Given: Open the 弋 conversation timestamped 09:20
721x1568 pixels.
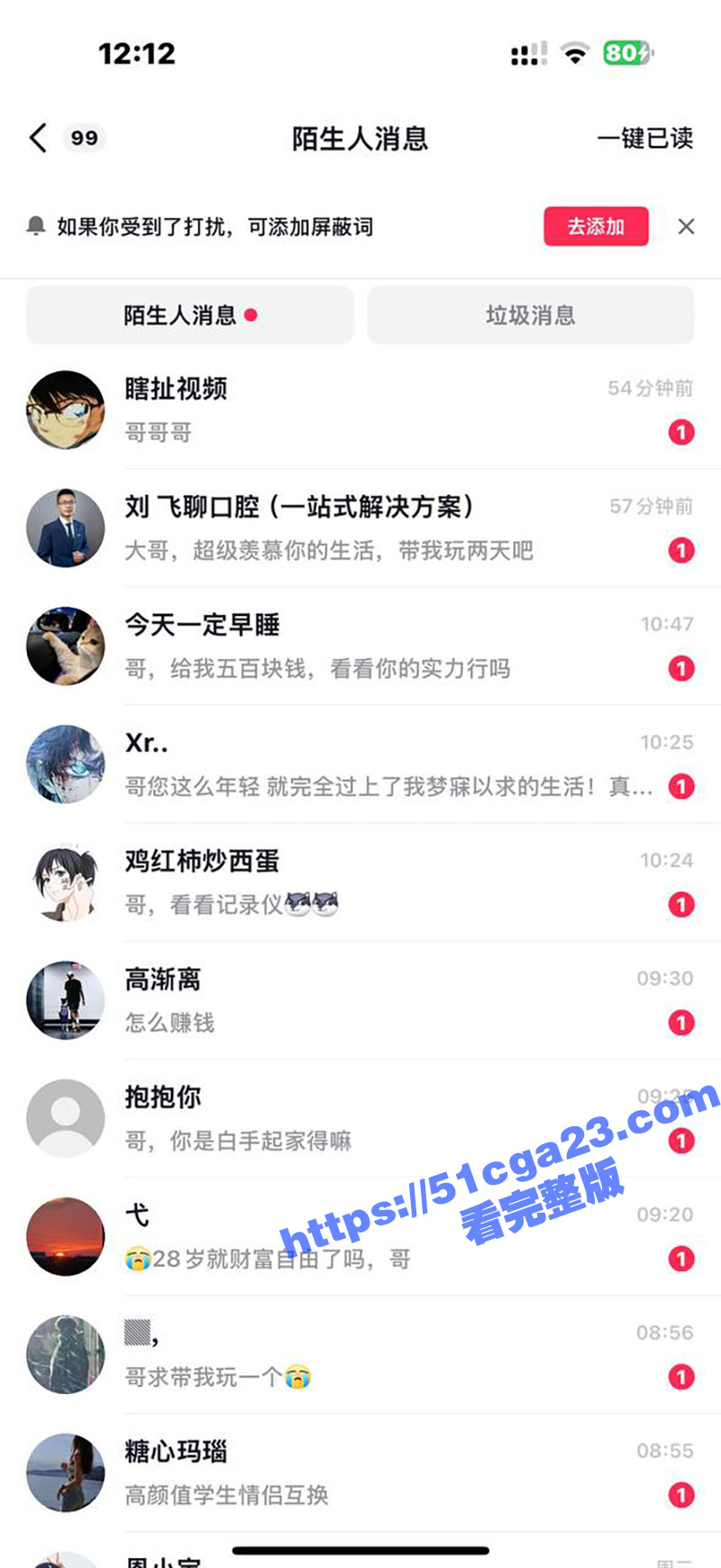Looking at the screenshot, I should 360,1235.
